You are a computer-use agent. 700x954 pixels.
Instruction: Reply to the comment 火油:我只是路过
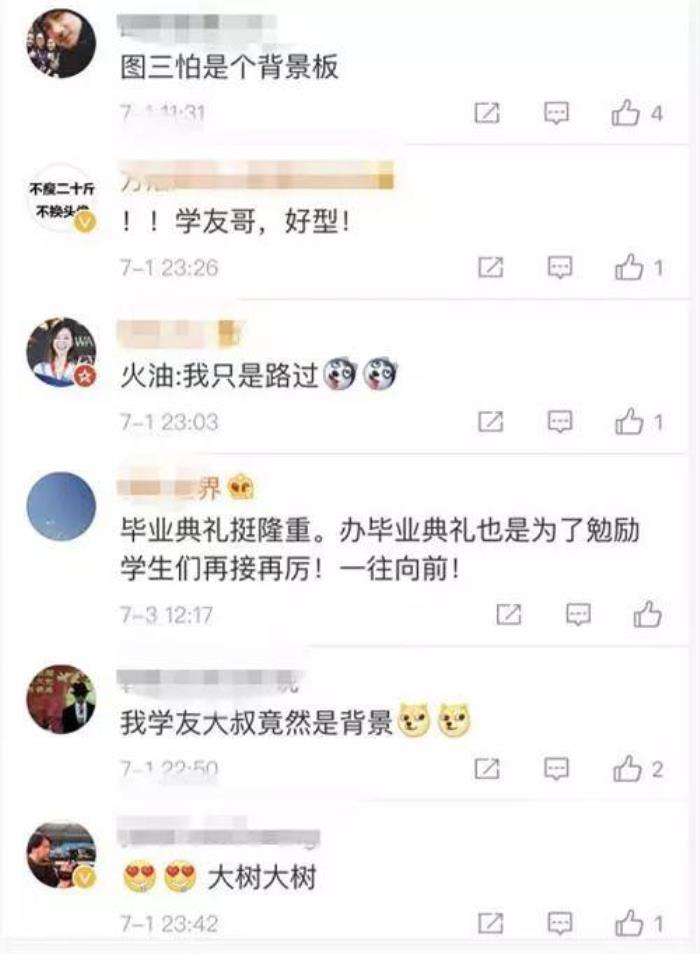(560, 422)
